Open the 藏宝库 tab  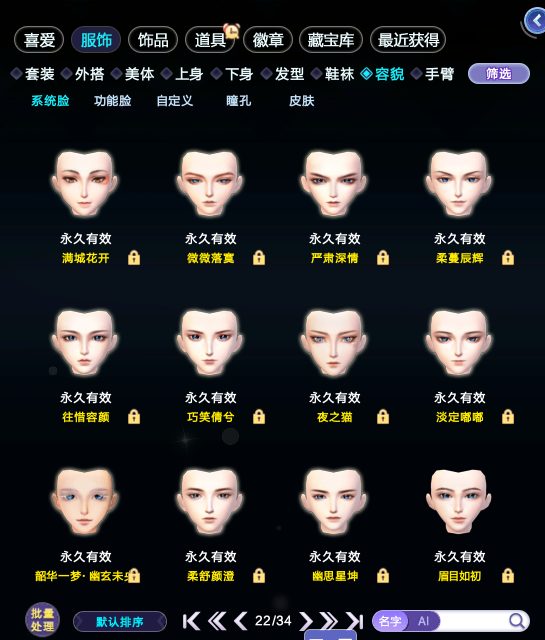pyautogui.click(x=331, y=40)
